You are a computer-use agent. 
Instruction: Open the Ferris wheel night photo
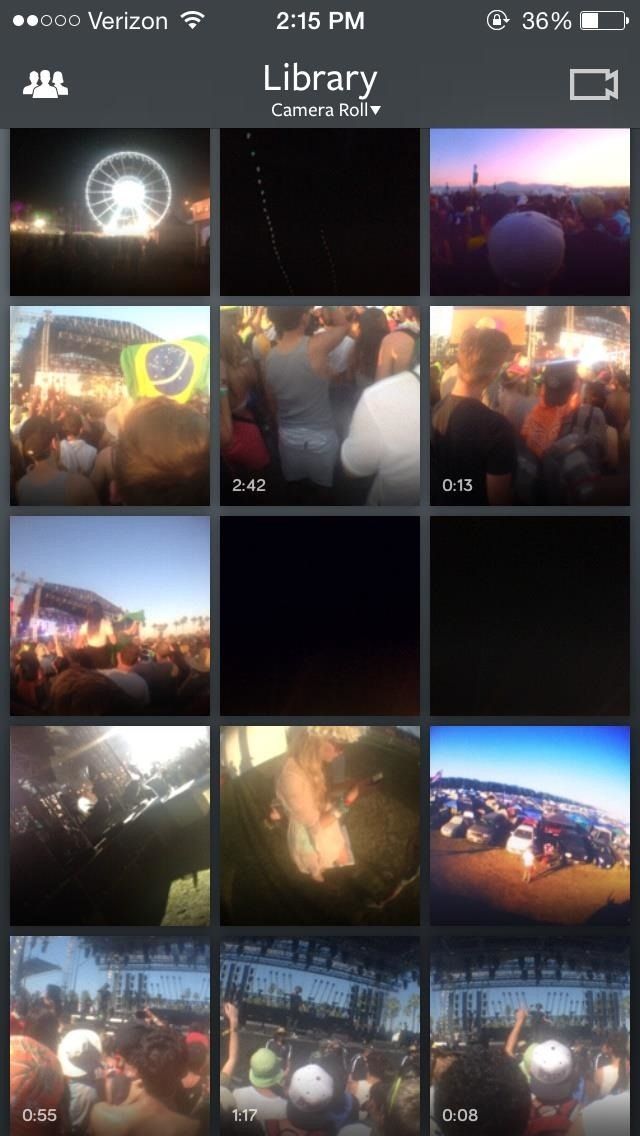tap(110, 212)
